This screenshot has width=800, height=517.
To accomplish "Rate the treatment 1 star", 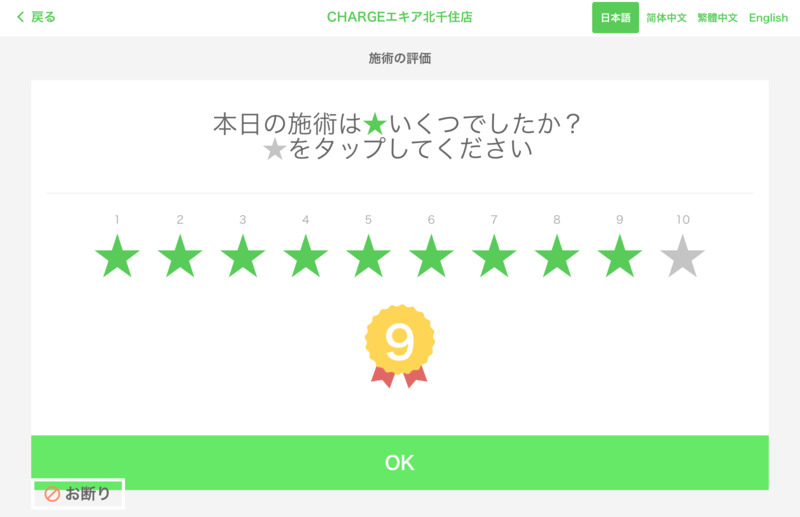I will coord(117,257).
